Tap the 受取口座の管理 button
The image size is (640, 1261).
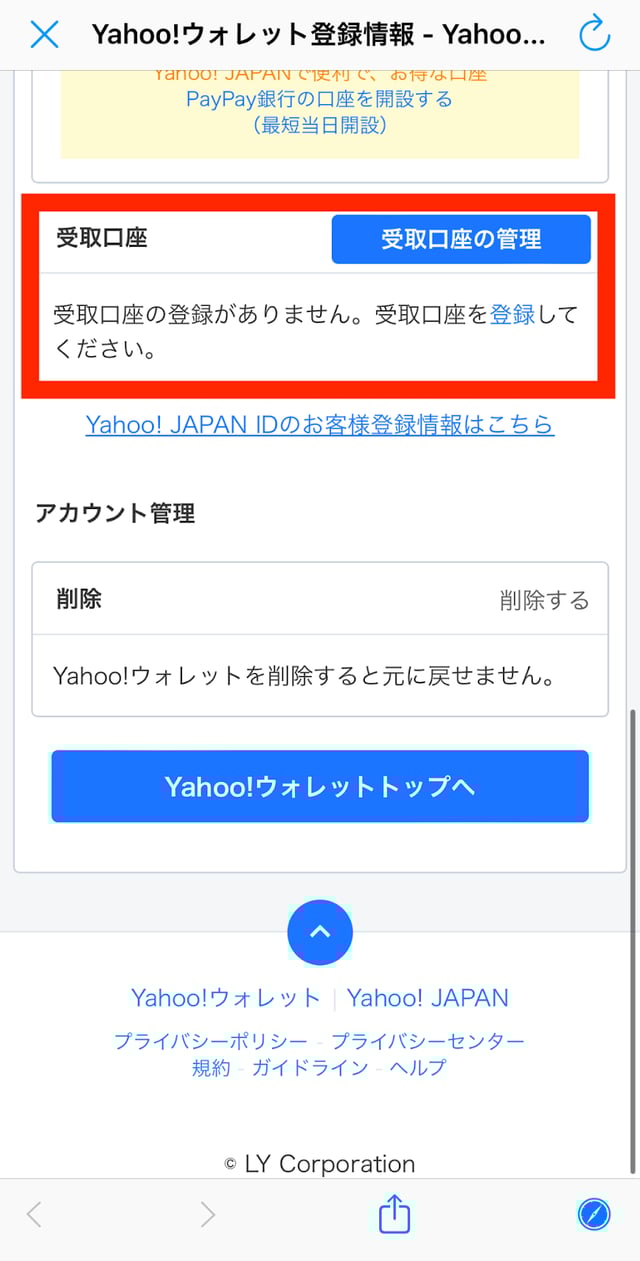(x=461, y=240)
